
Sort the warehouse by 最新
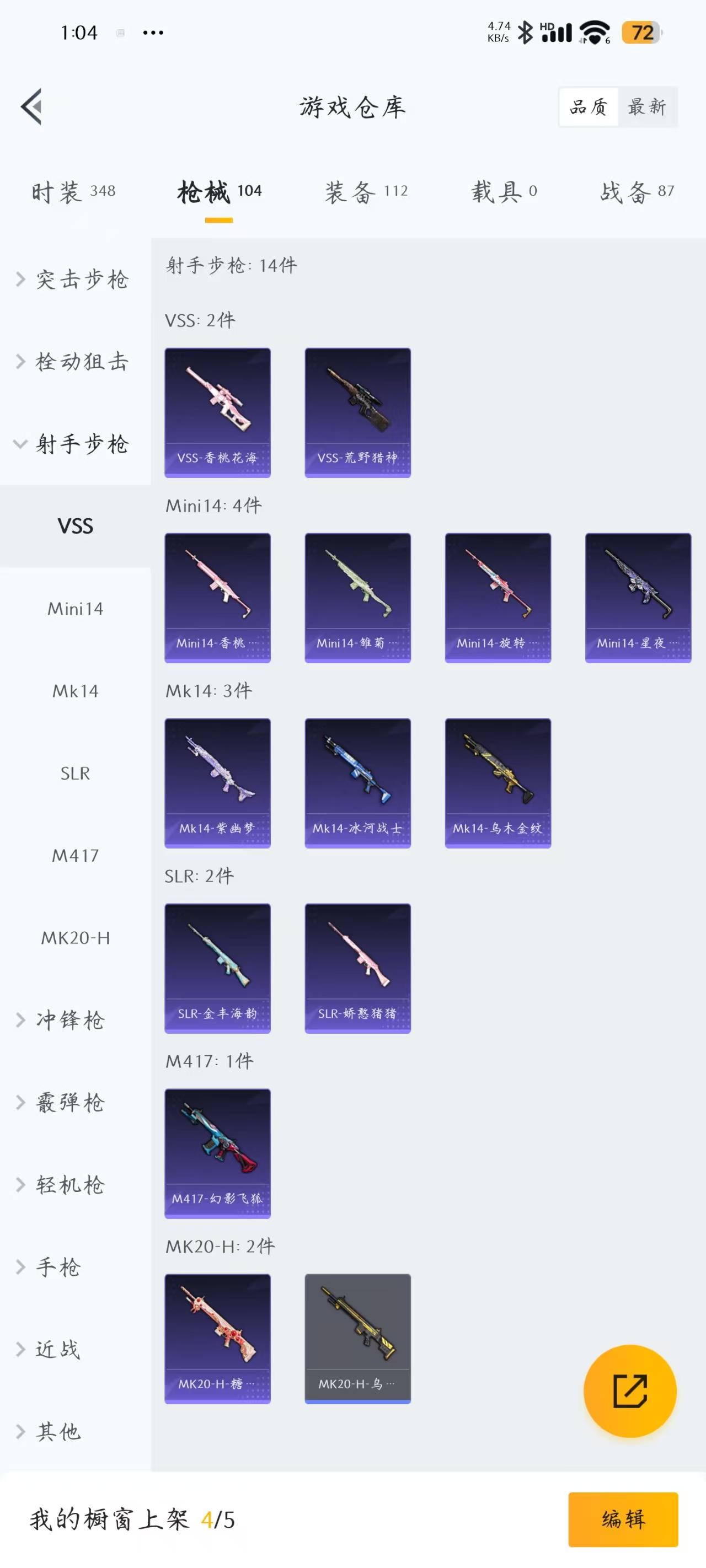[x=647, y=106]
